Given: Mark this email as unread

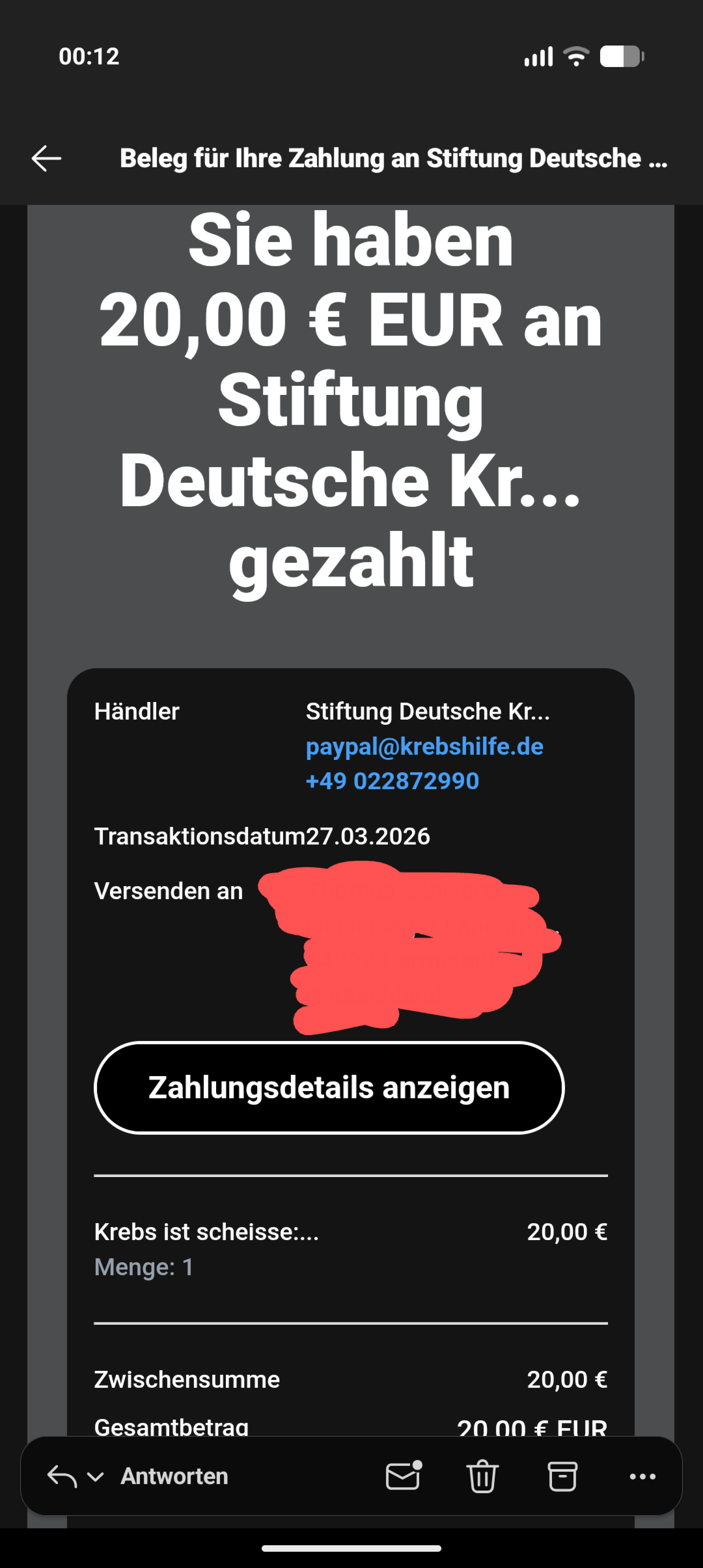Looking at the screenshot, I should pyautogui.click(x=404, y=1476).
